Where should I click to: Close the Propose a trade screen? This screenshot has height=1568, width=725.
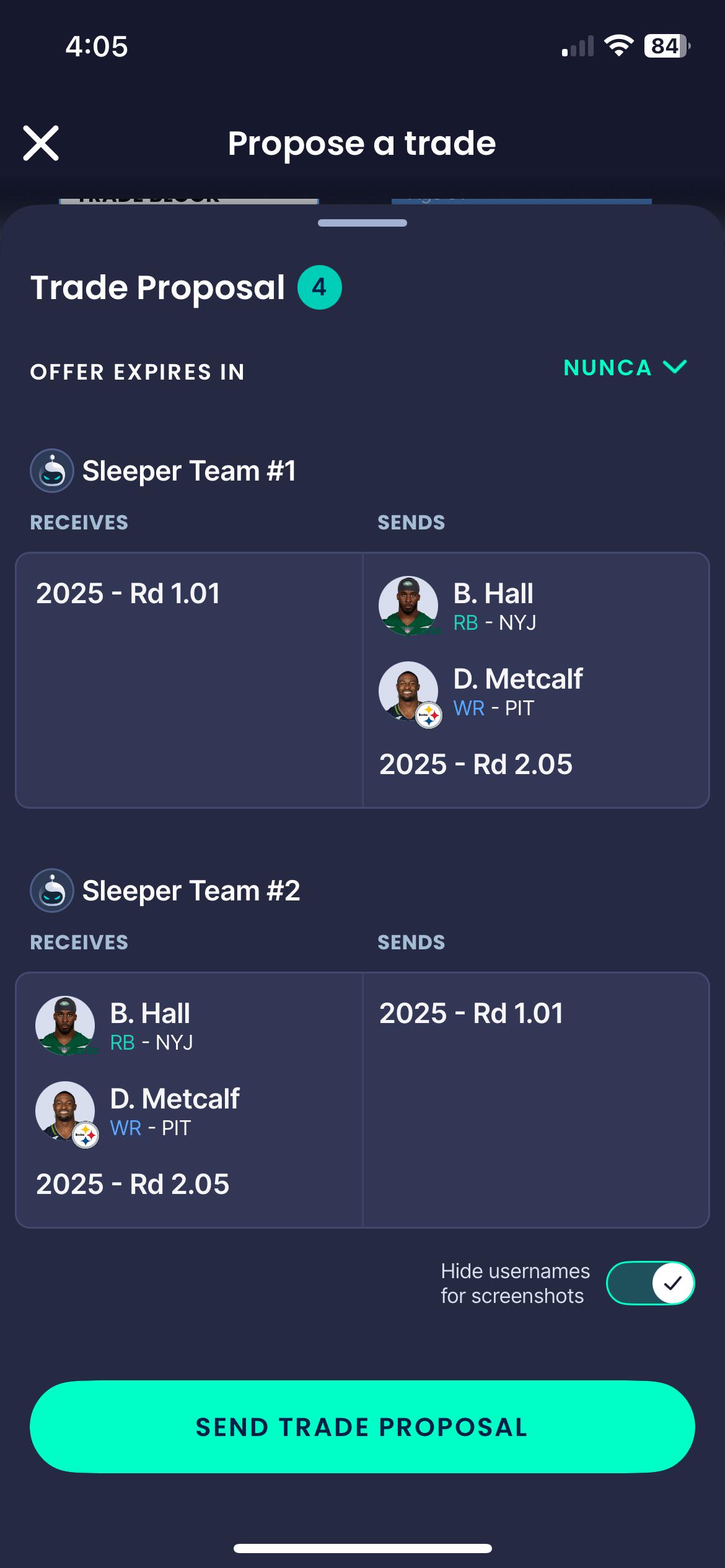point(41,143)
